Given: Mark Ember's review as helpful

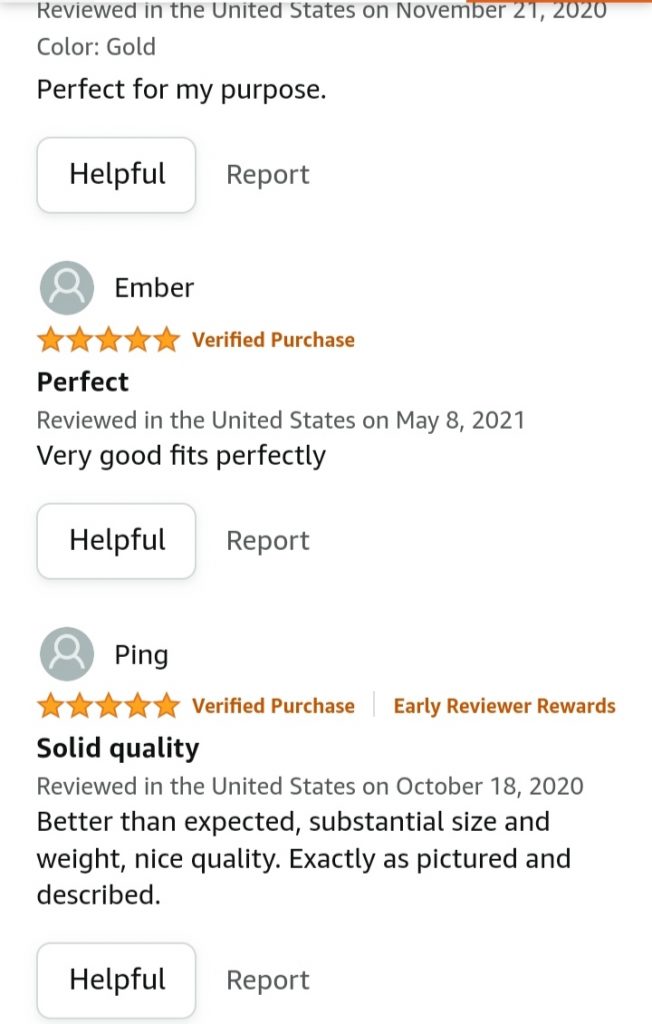Looking at the screenshot, I should click(116, 540).
